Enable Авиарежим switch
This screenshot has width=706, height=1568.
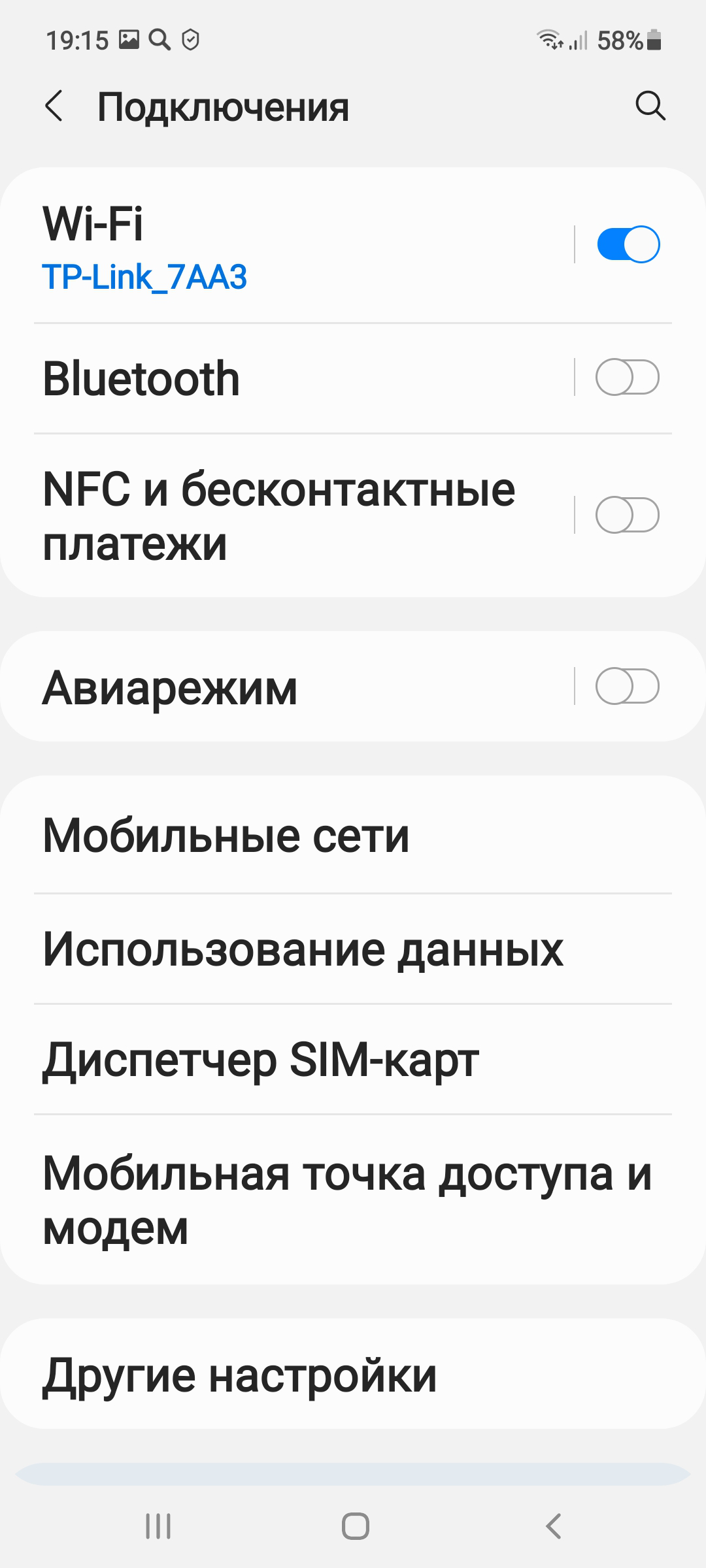click(x=628, y=686)
